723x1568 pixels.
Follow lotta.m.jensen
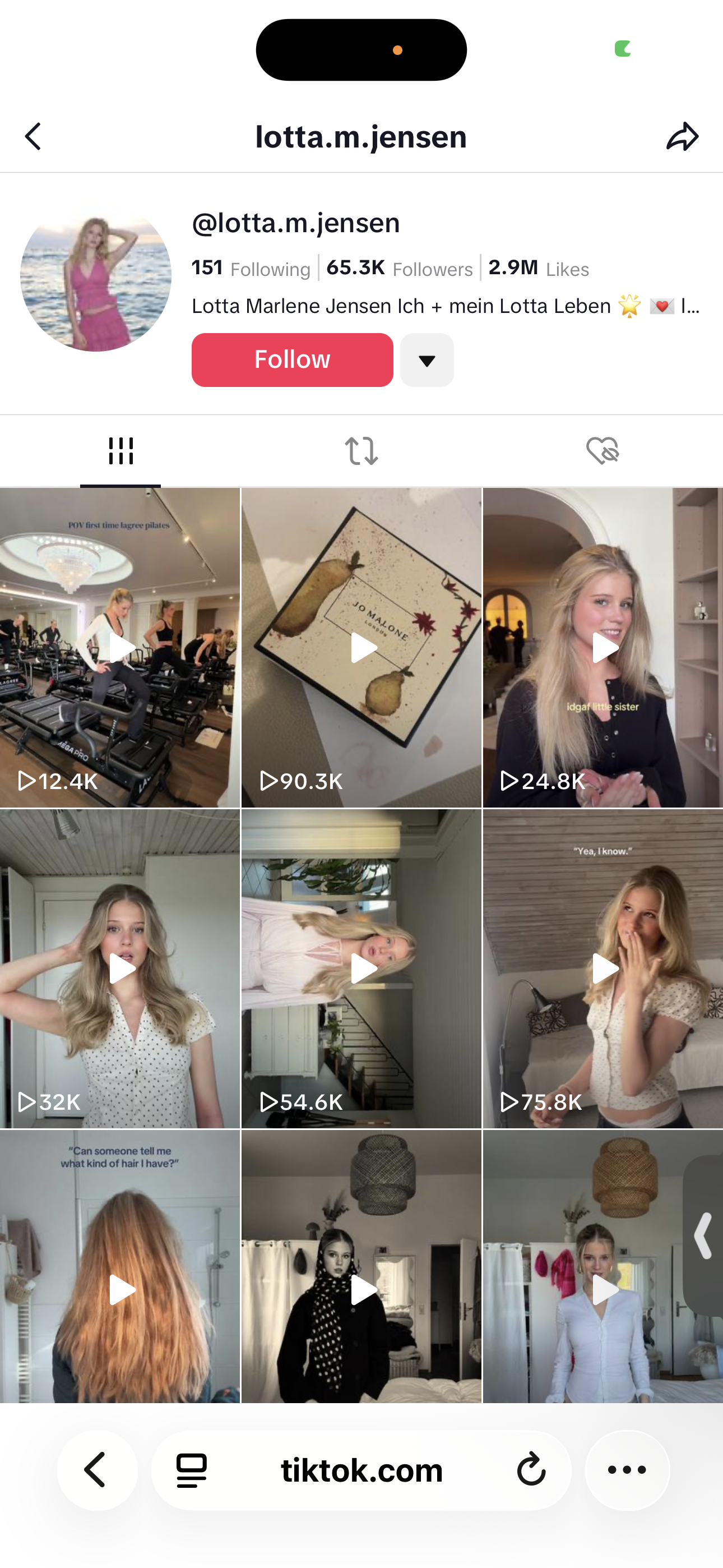(x=292, y=359)
